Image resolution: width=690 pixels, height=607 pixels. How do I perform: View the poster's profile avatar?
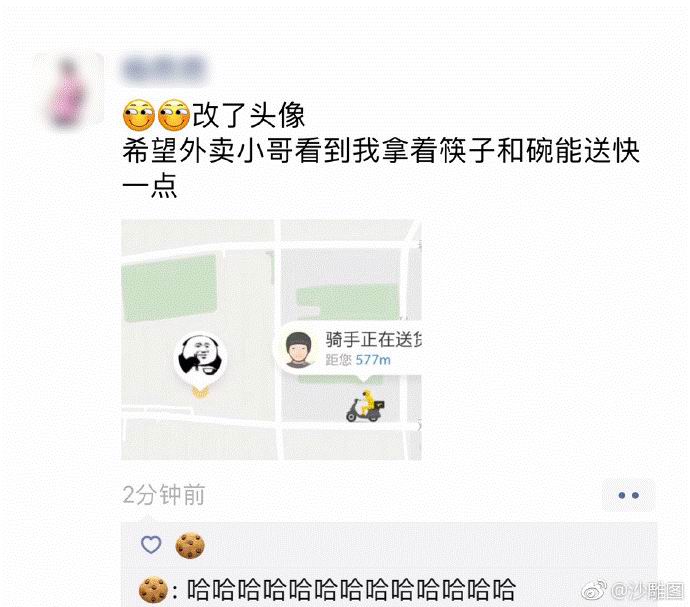point(68,86)
